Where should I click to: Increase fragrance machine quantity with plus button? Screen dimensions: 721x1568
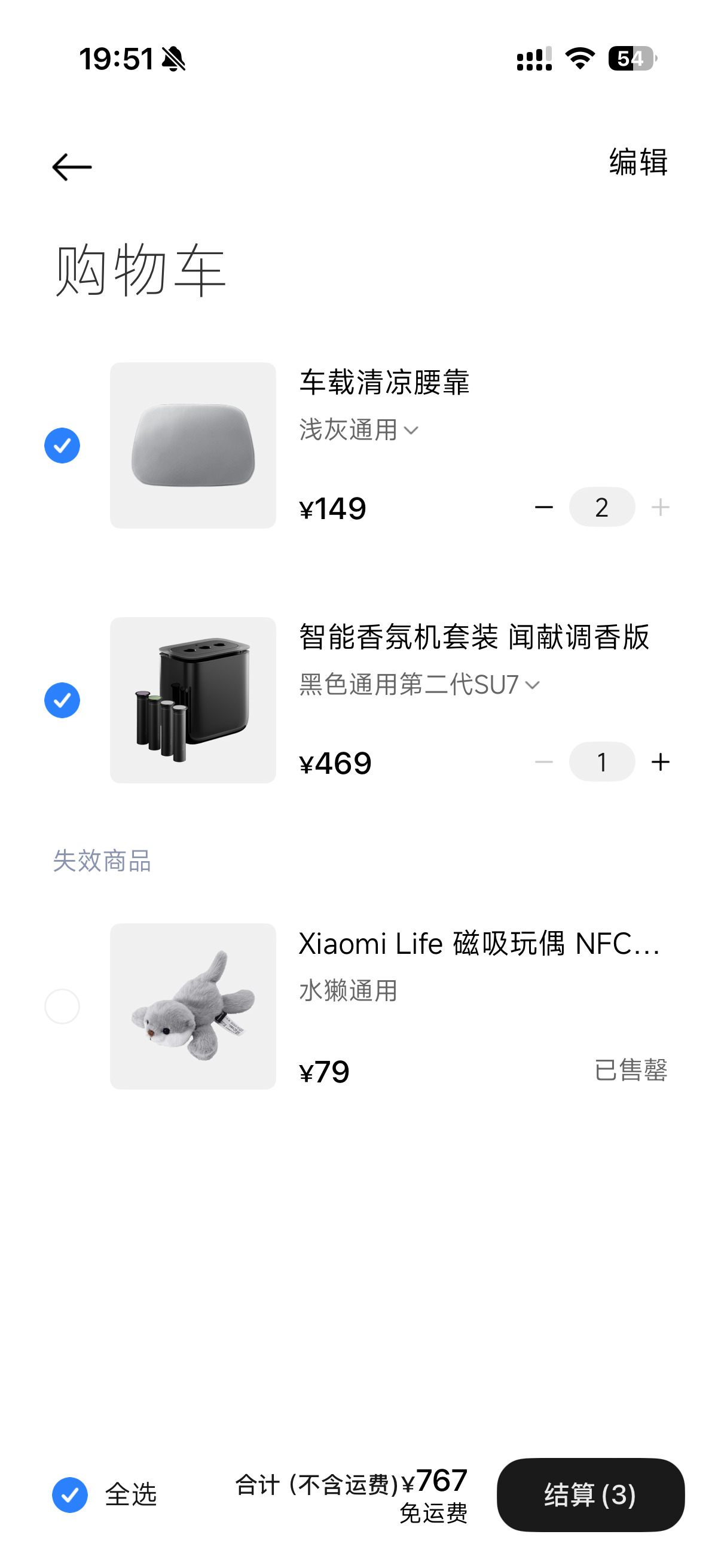(x=661, y=761)
